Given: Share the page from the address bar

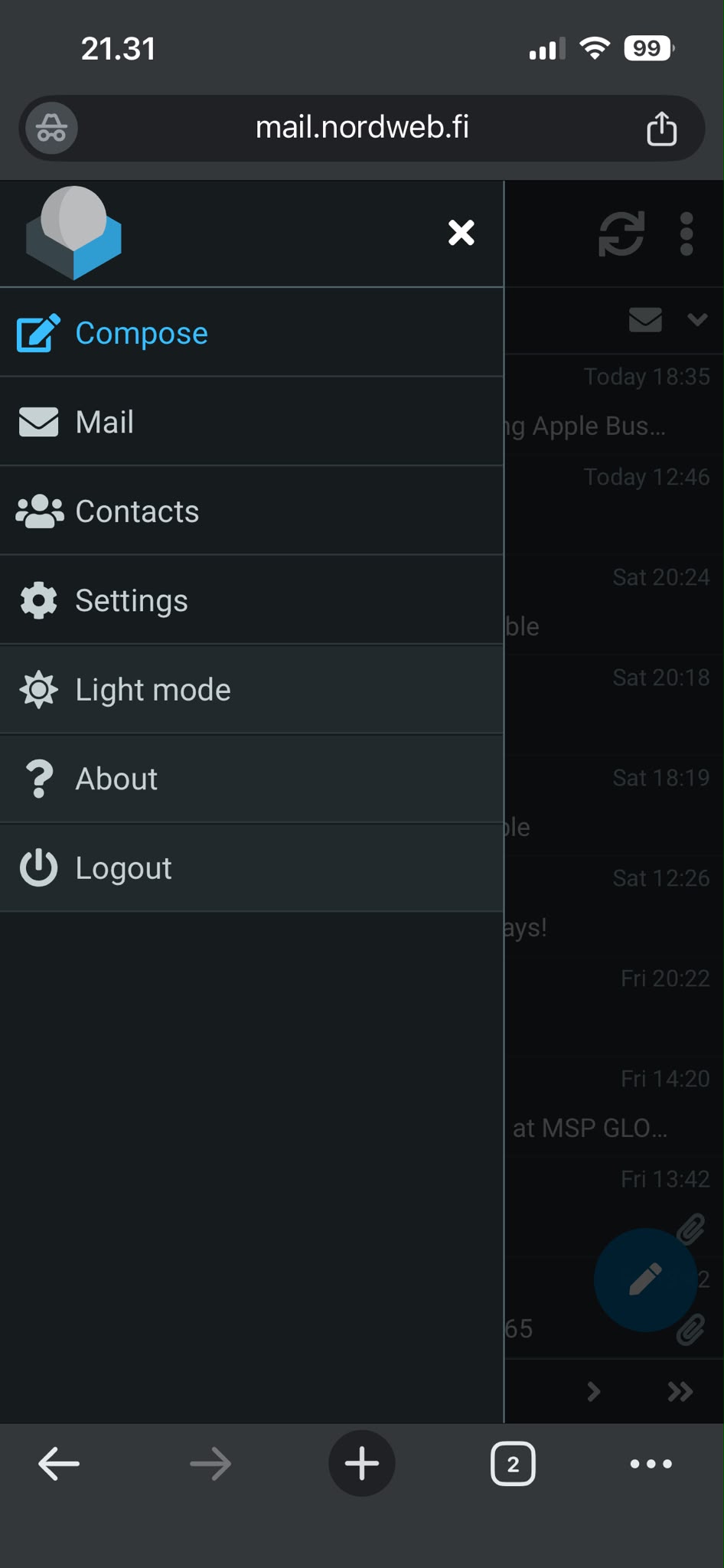Looking at the screenshot, I should 662,128.
